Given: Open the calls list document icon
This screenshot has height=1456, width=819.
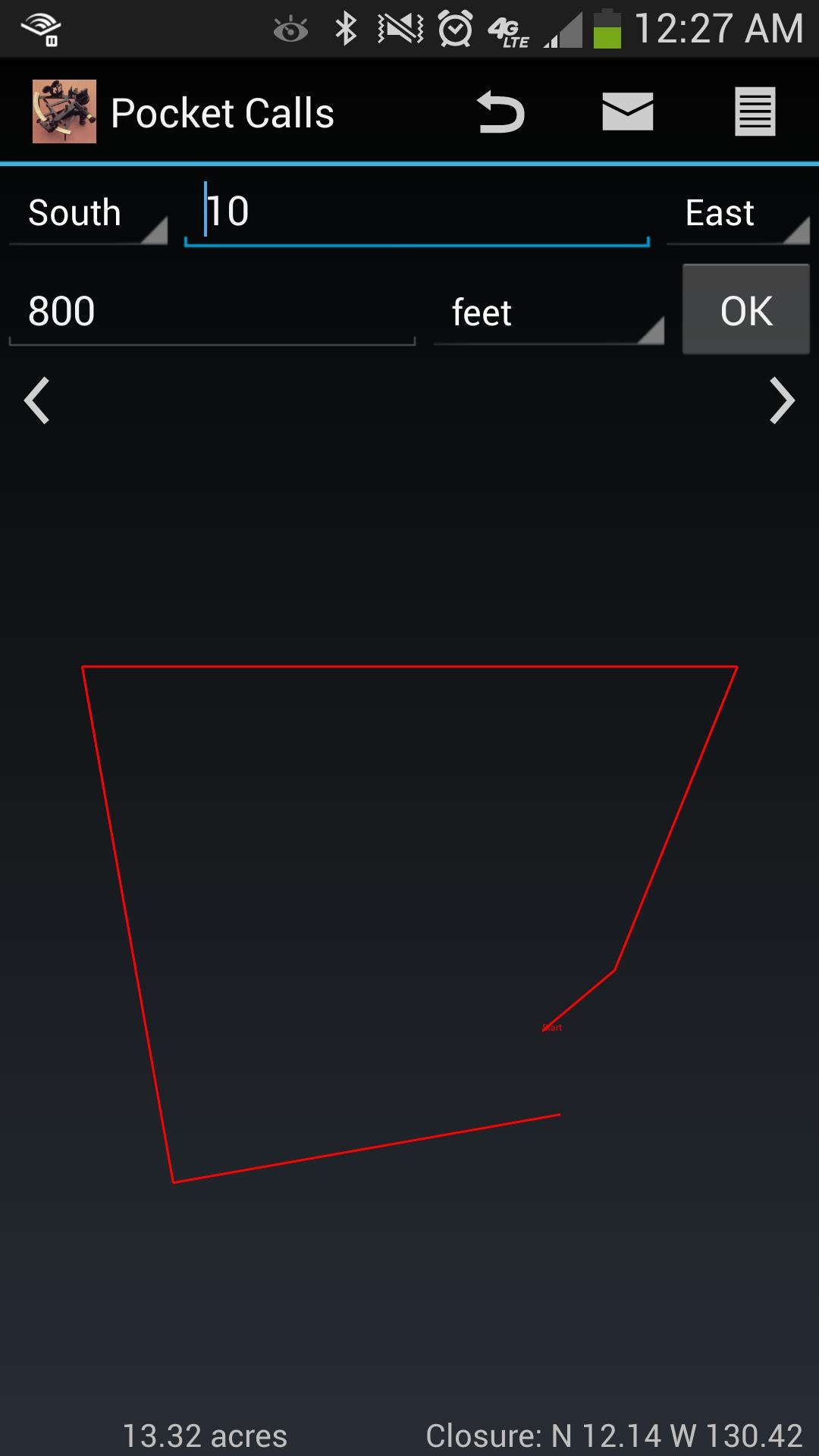Looking at the screenshot, I should point(755,112).
